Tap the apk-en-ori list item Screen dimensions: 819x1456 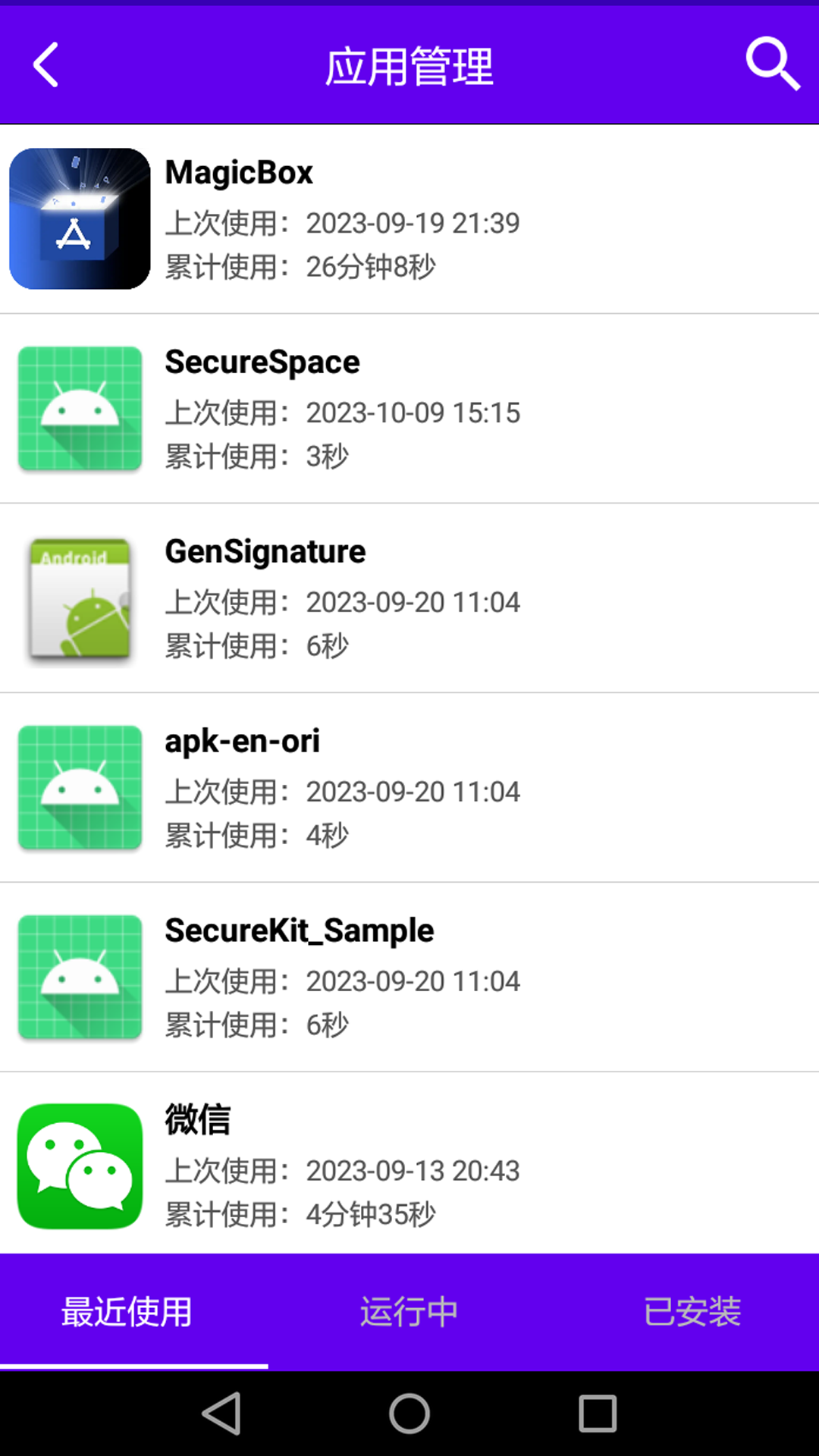409,788
